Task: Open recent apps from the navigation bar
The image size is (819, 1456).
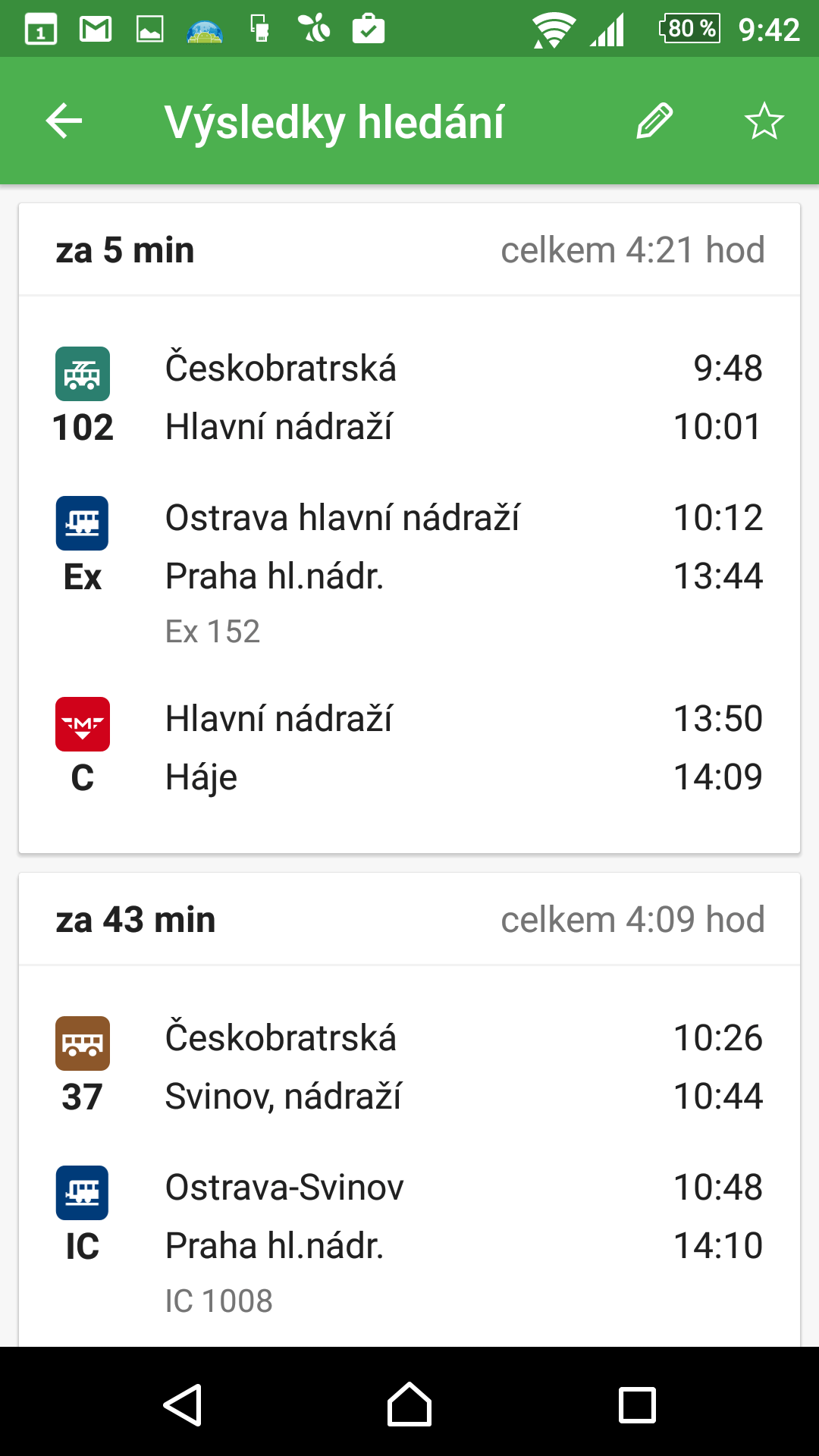Action: [637, 1404]
